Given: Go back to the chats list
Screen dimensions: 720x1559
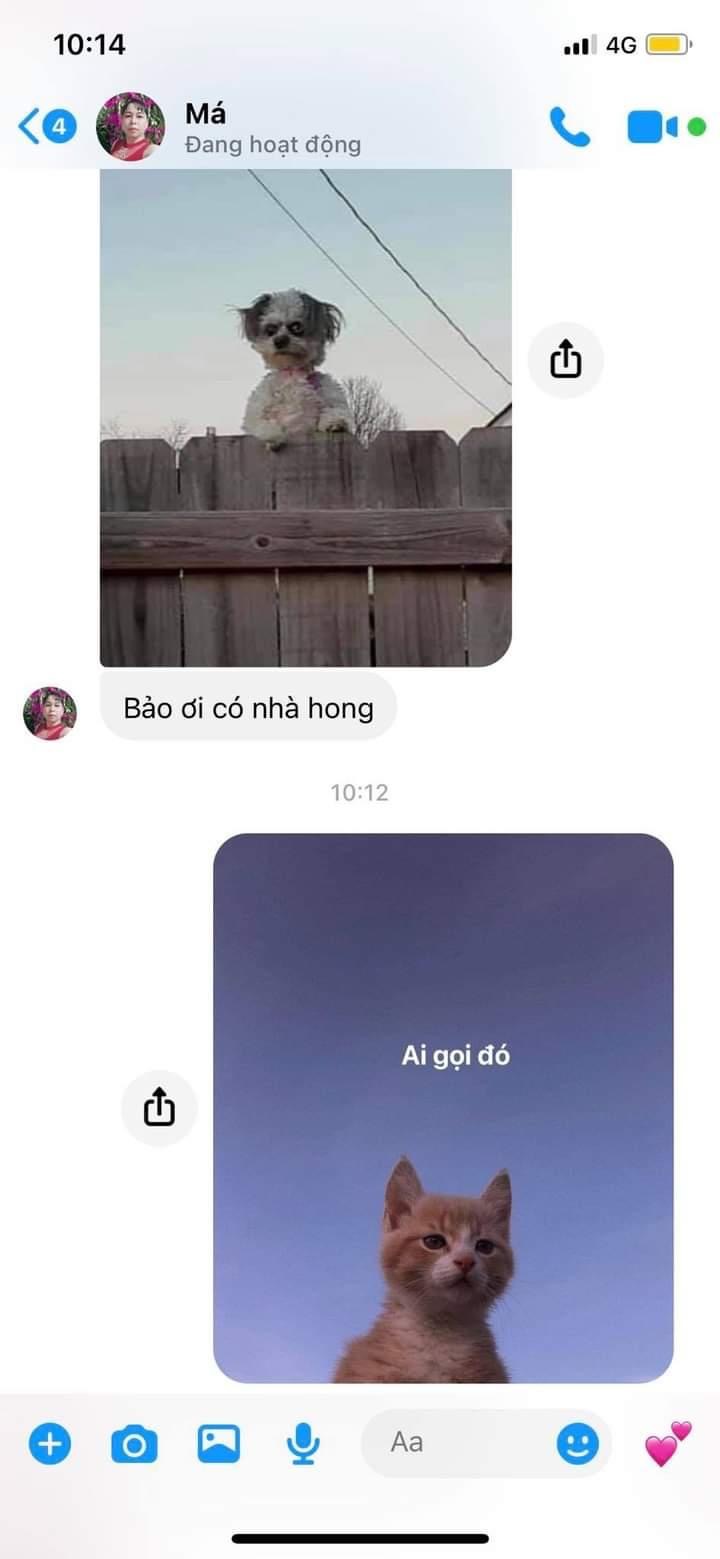Looking at the screenshot, I should click(46, 127).
